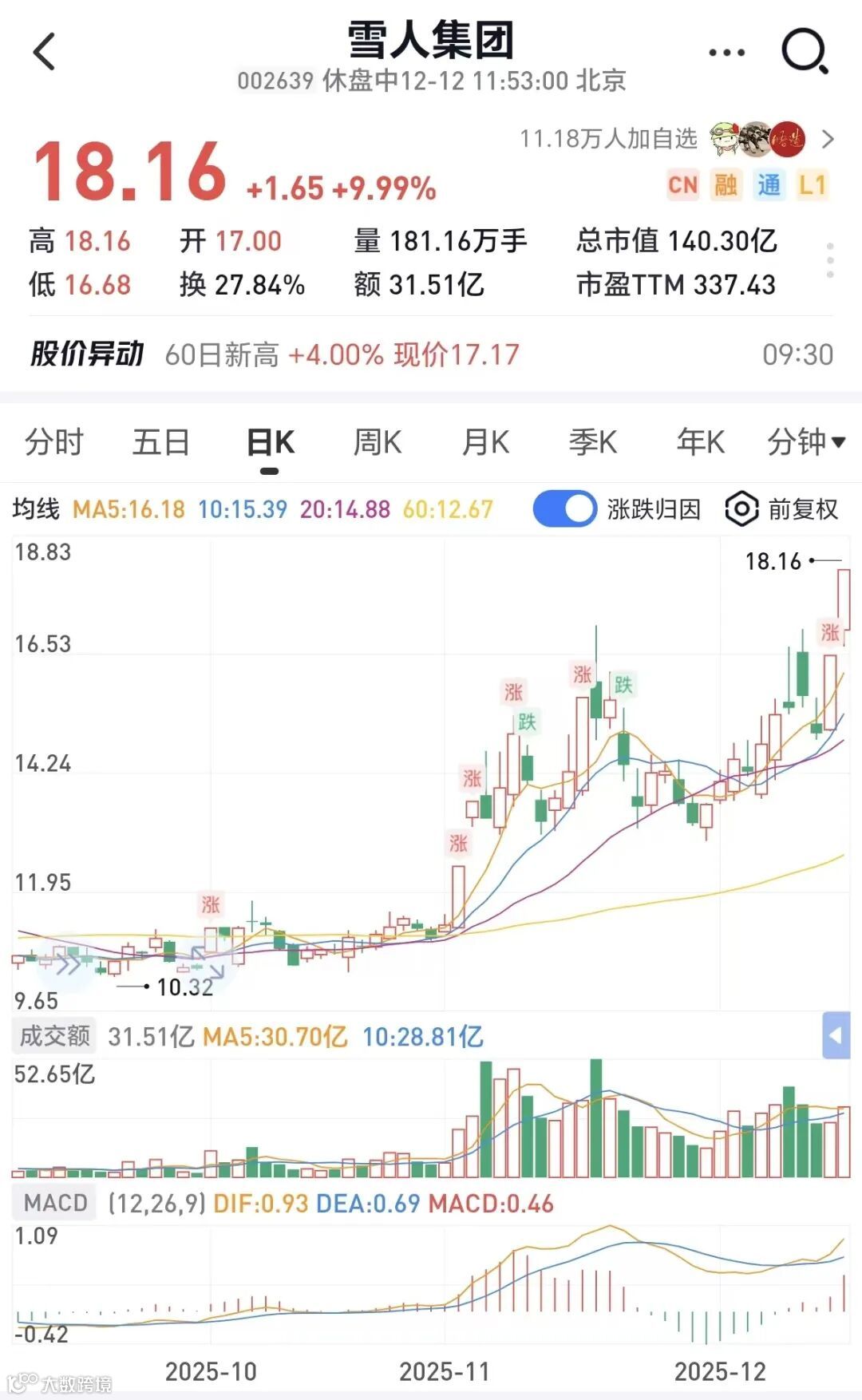
Task: Switch to the 月K chart tab
Action: click(485, 442)
